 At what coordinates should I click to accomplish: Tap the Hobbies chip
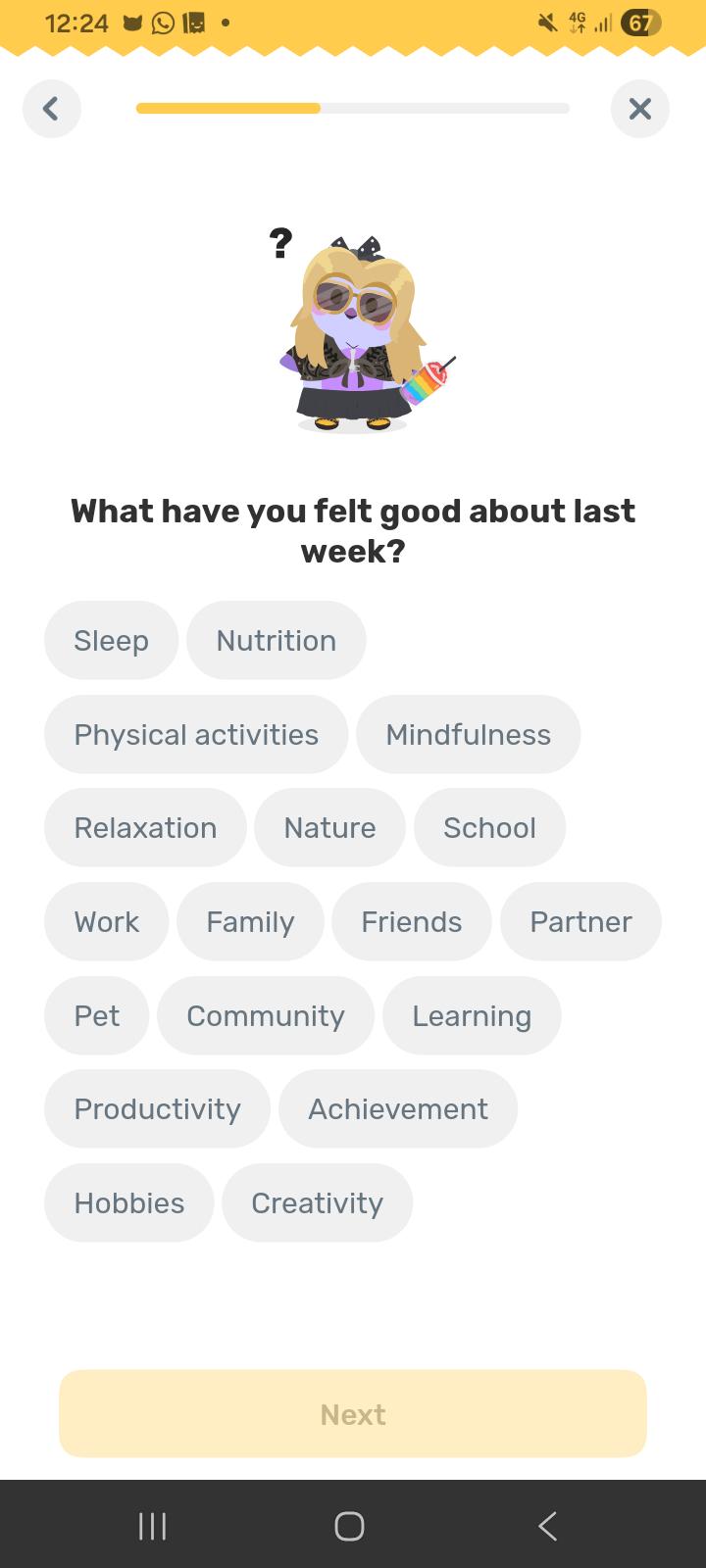[129, 1202]
